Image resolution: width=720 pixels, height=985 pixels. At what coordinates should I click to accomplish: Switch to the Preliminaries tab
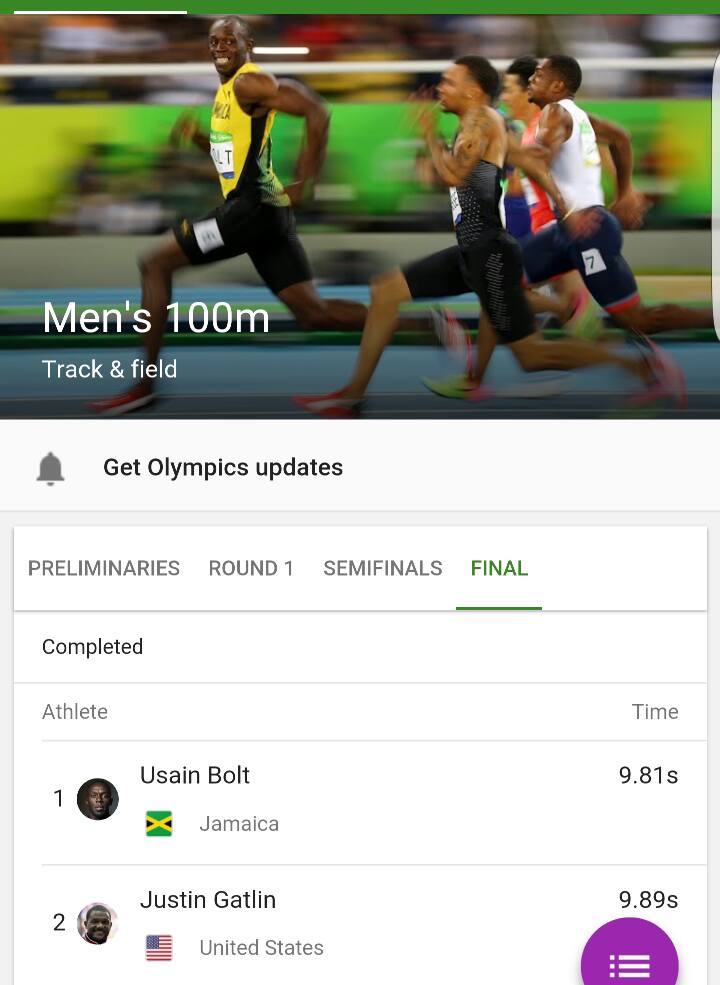[x=104, y=568]
